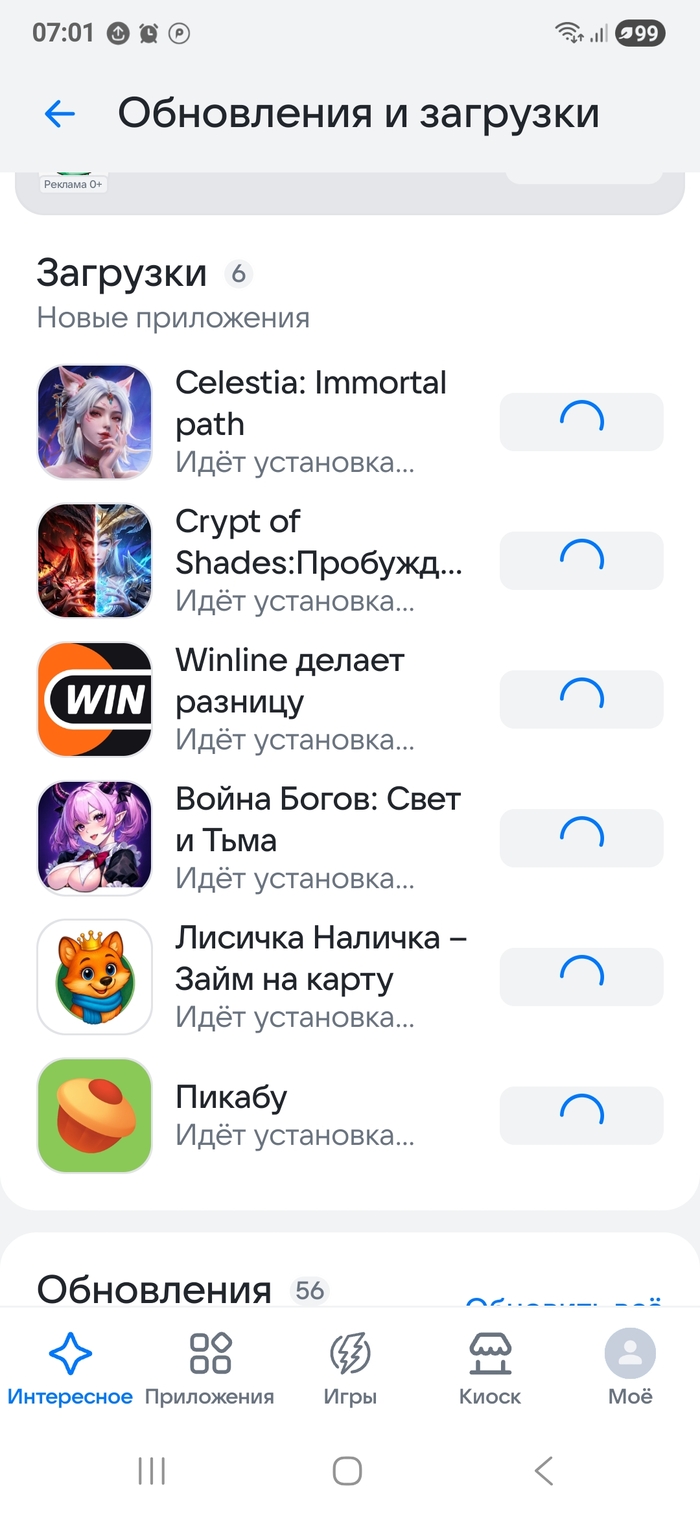Tap the loading button beside Пикабу

click(x=582, y=1116)
